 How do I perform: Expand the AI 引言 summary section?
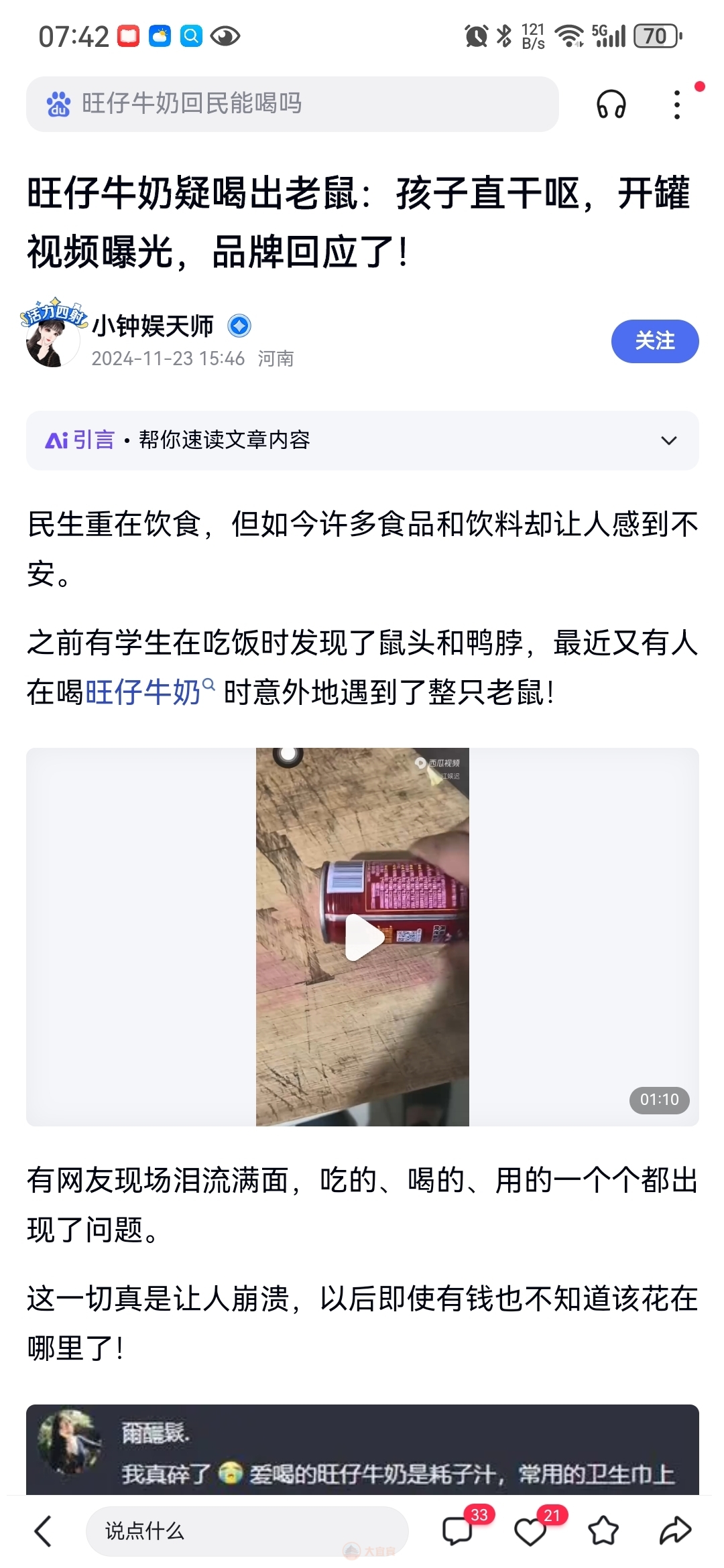pyautogui.click(x=668, y=440)
